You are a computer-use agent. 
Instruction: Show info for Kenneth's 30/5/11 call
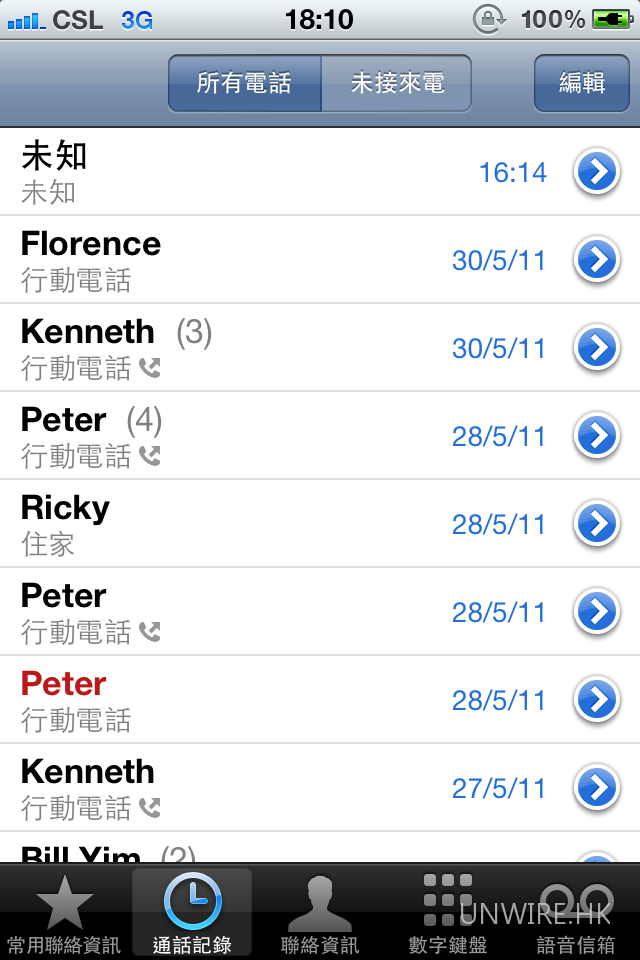(x=596, y=349)
